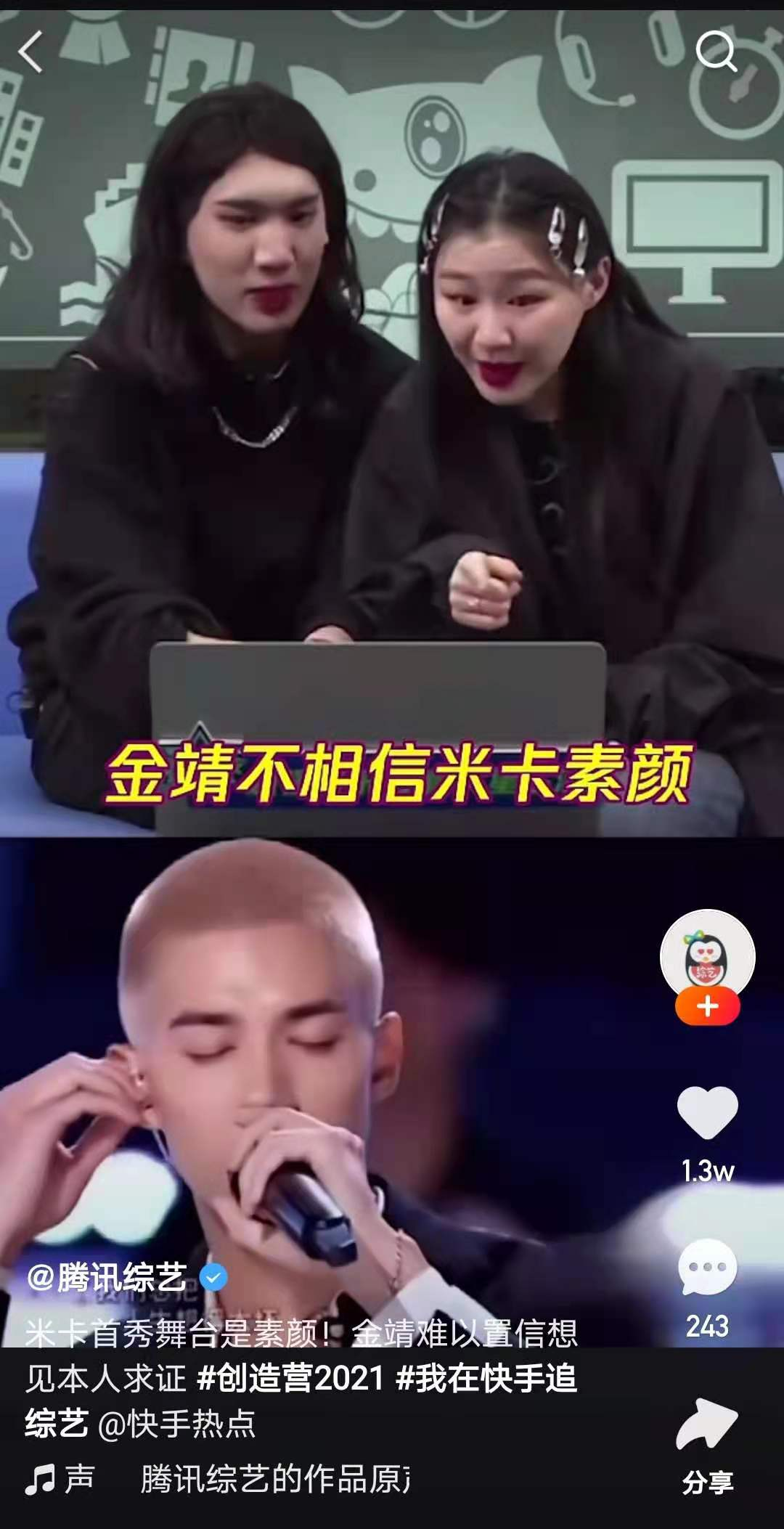Open the #我在快手追综艺 hashtag
Image resolution: width=784 pixels, height=1529 pixels.
(486, 1378)
